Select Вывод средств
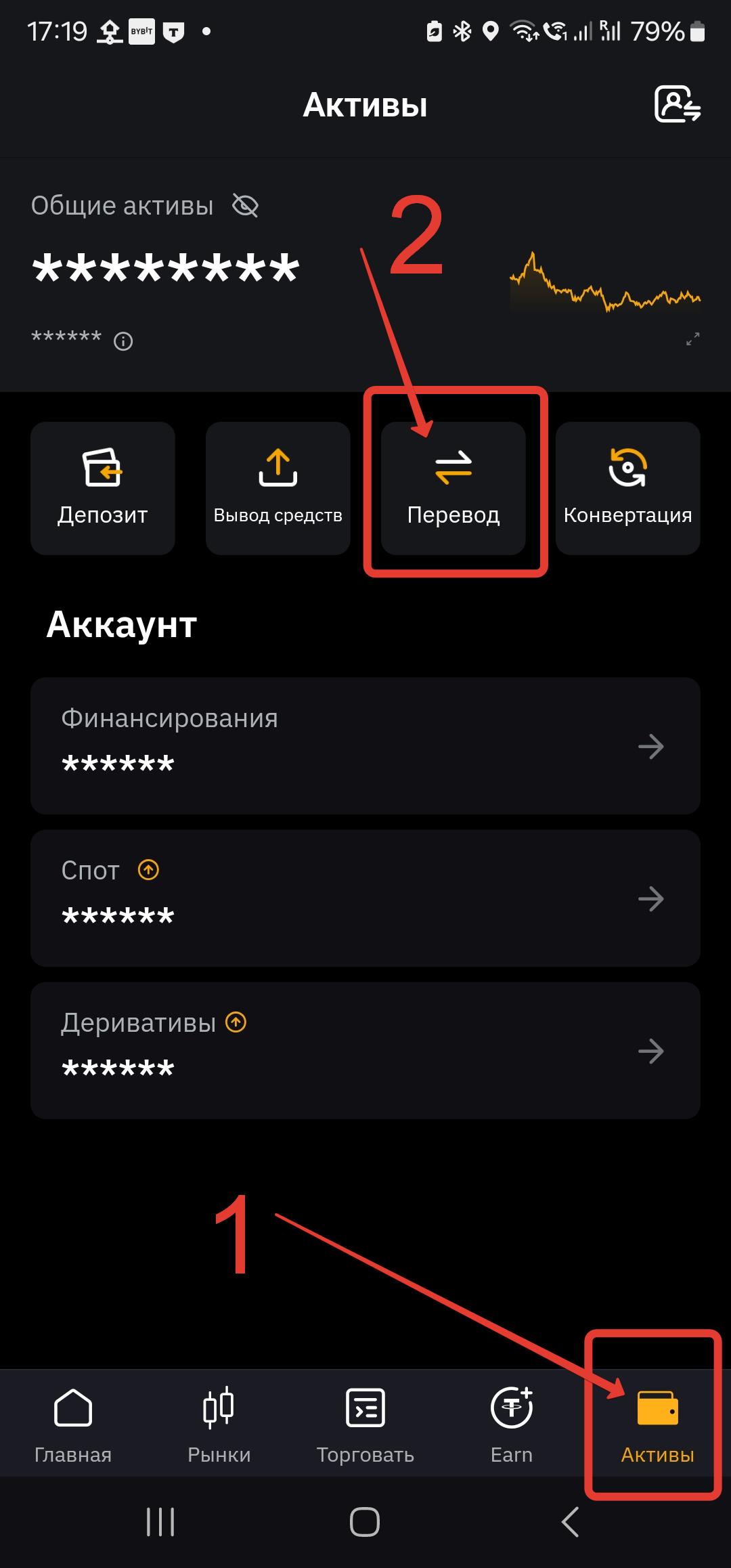Image resolution: width=731 pixels, height=1568 pixels. click(278, 488)
